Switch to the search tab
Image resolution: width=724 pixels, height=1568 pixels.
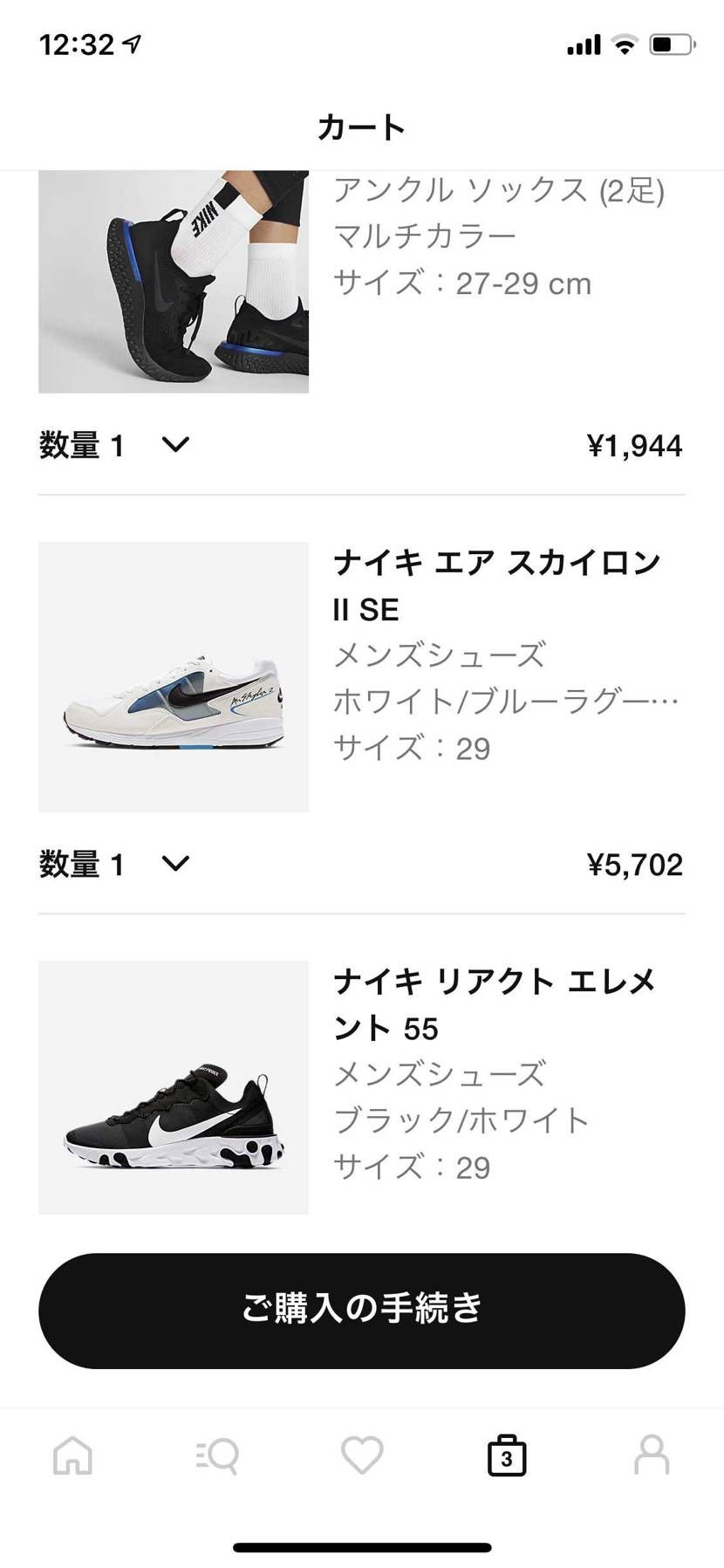pos(217,1455)
